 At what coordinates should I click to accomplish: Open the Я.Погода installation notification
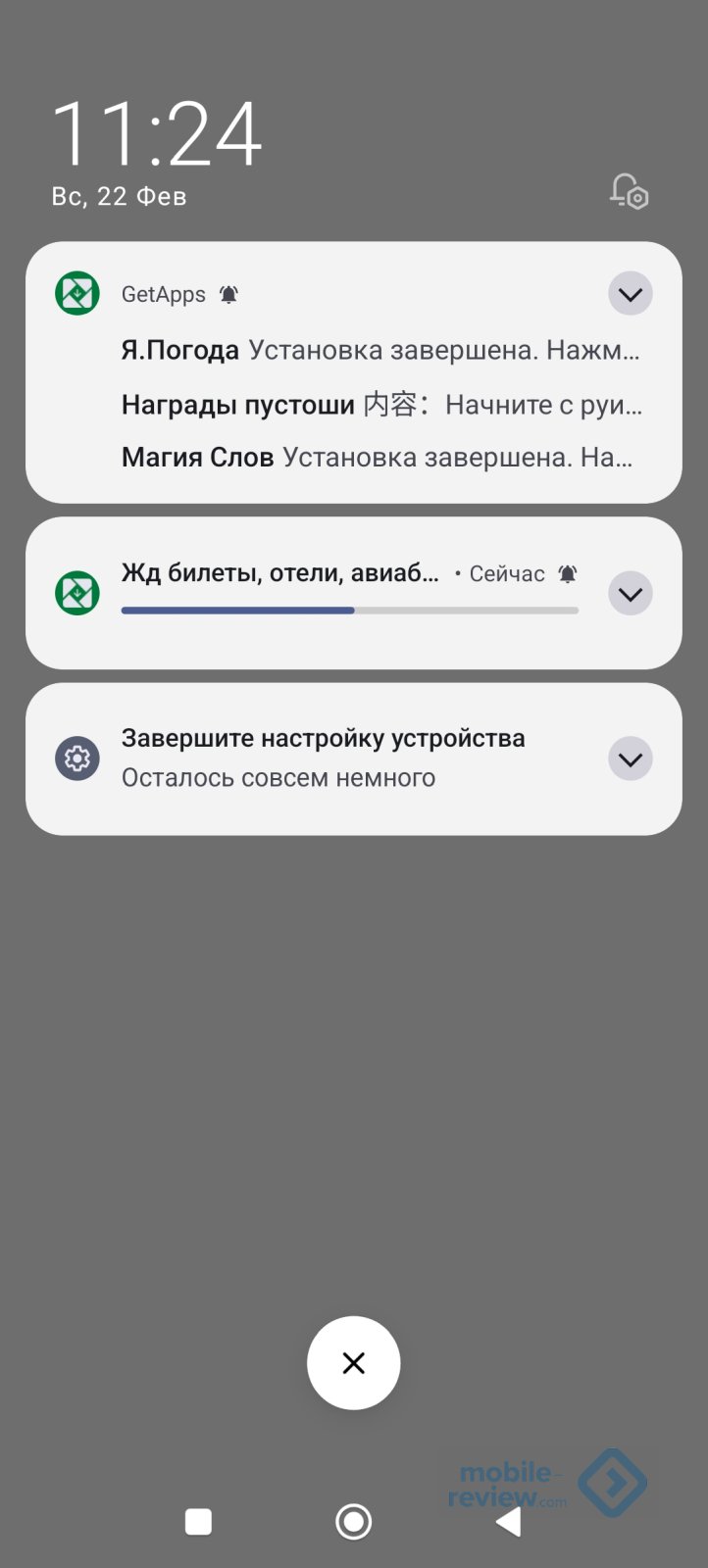(379, 350)
